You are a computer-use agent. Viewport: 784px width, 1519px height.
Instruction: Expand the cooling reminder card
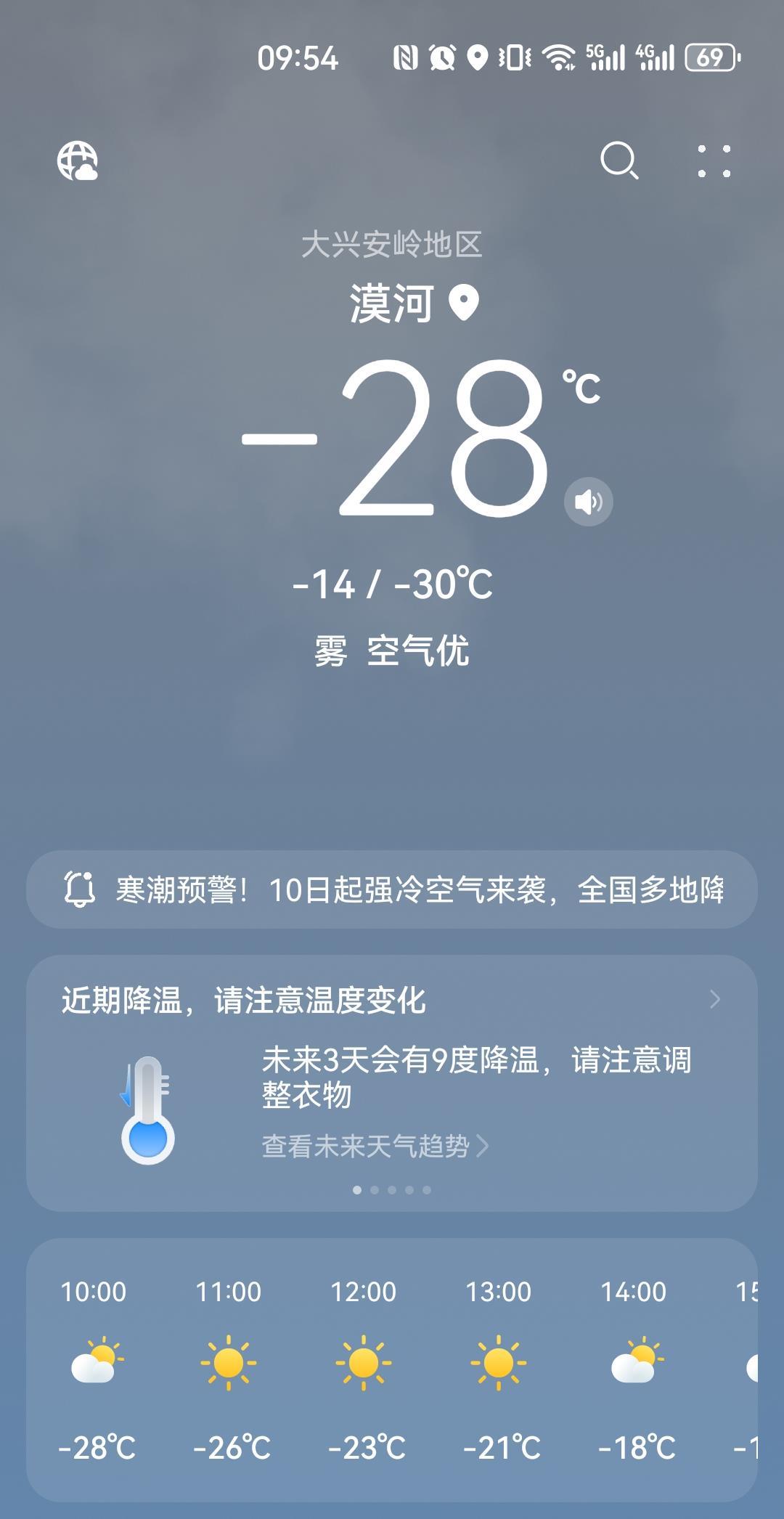[715, 999]
